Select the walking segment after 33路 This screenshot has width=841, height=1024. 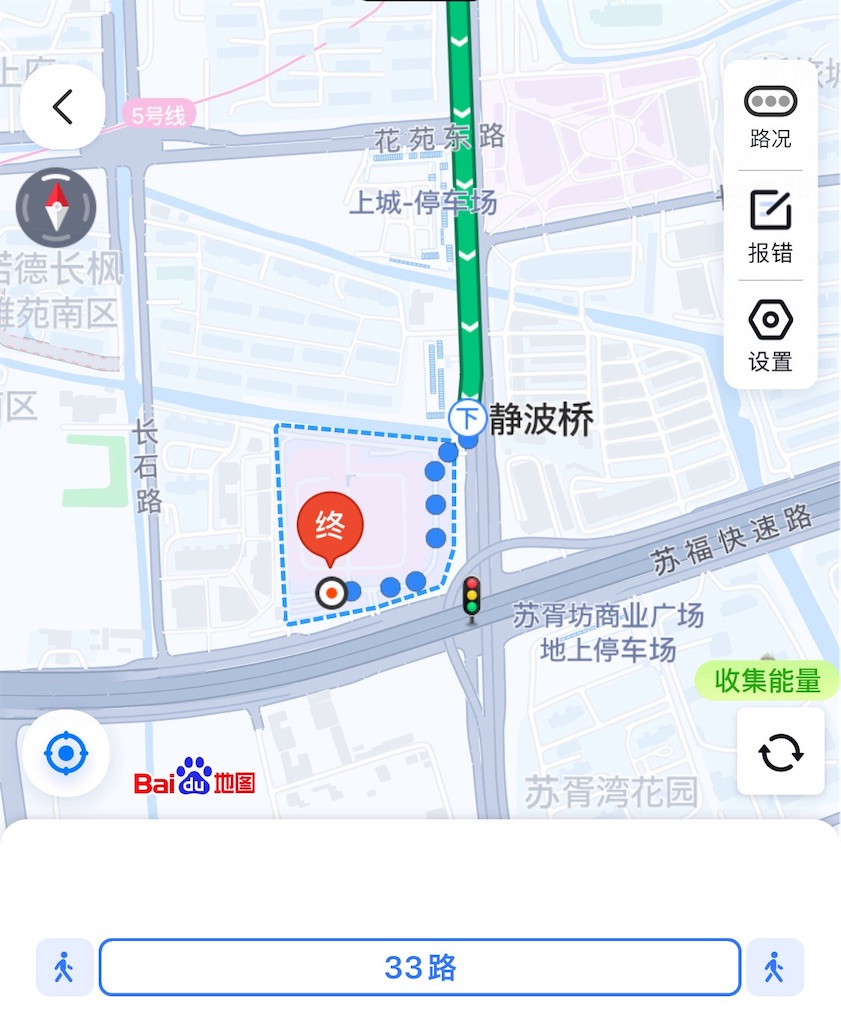pos(774,967)
